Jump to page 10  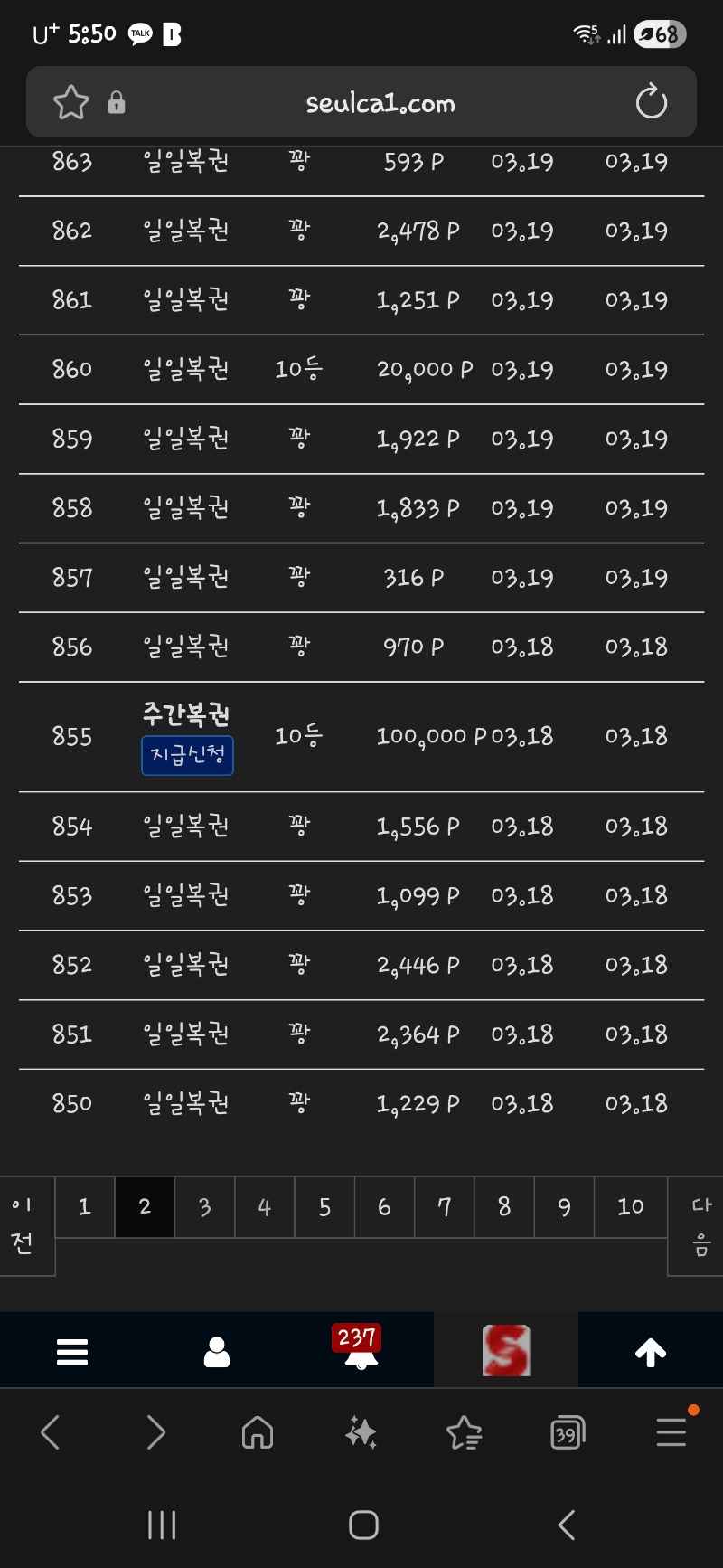click(630, 1206)
